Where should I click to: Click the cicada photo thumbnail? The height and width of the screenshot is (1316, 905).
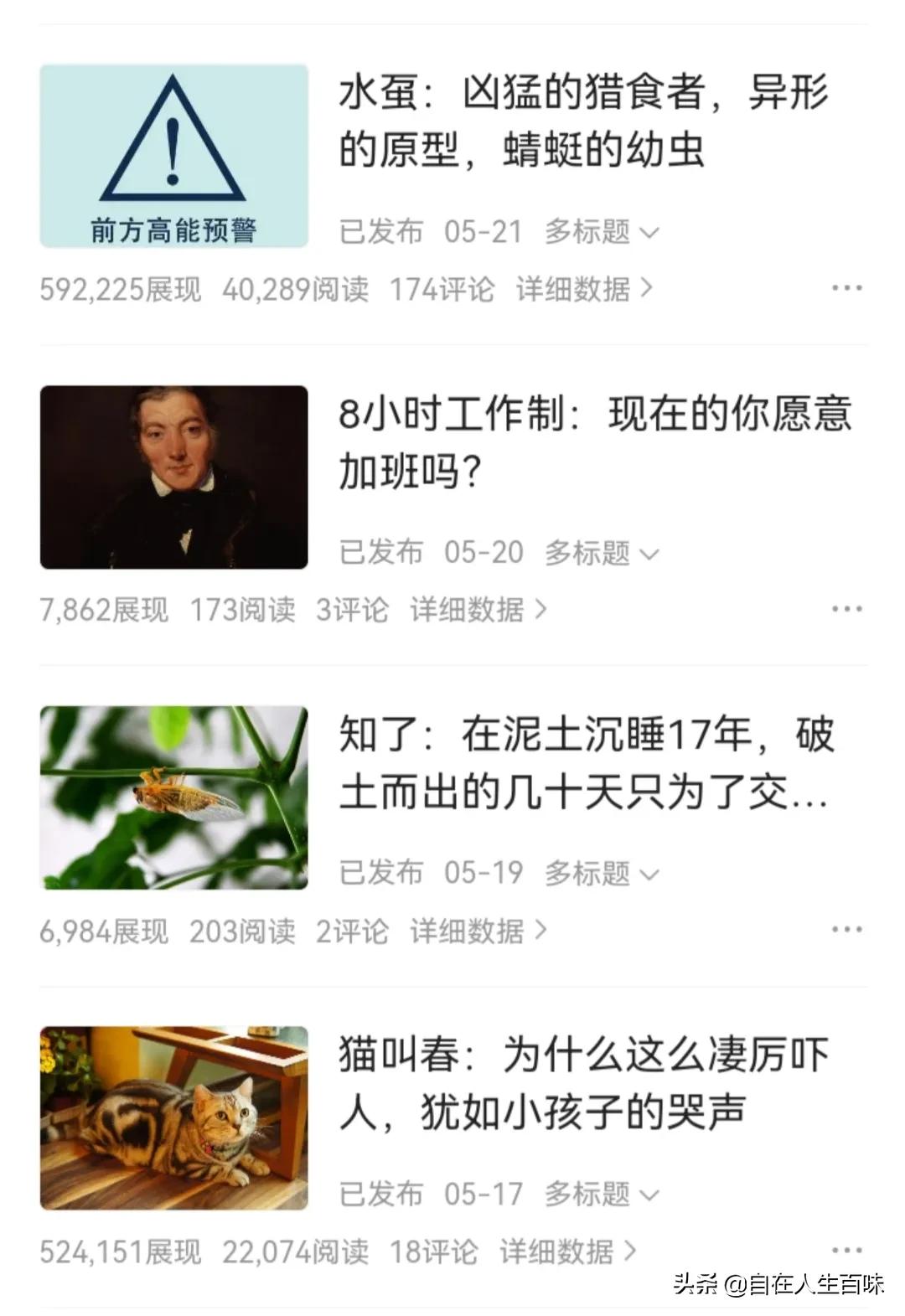pyautogui.click(x=173, y=797)
